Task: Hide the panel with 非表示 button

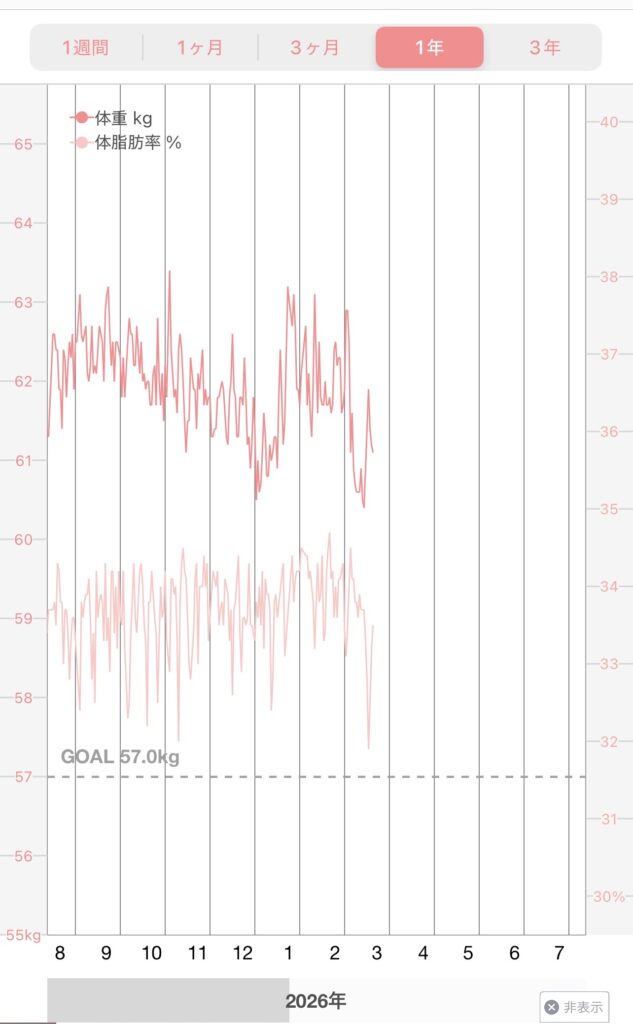Action: click(574, 1007)
